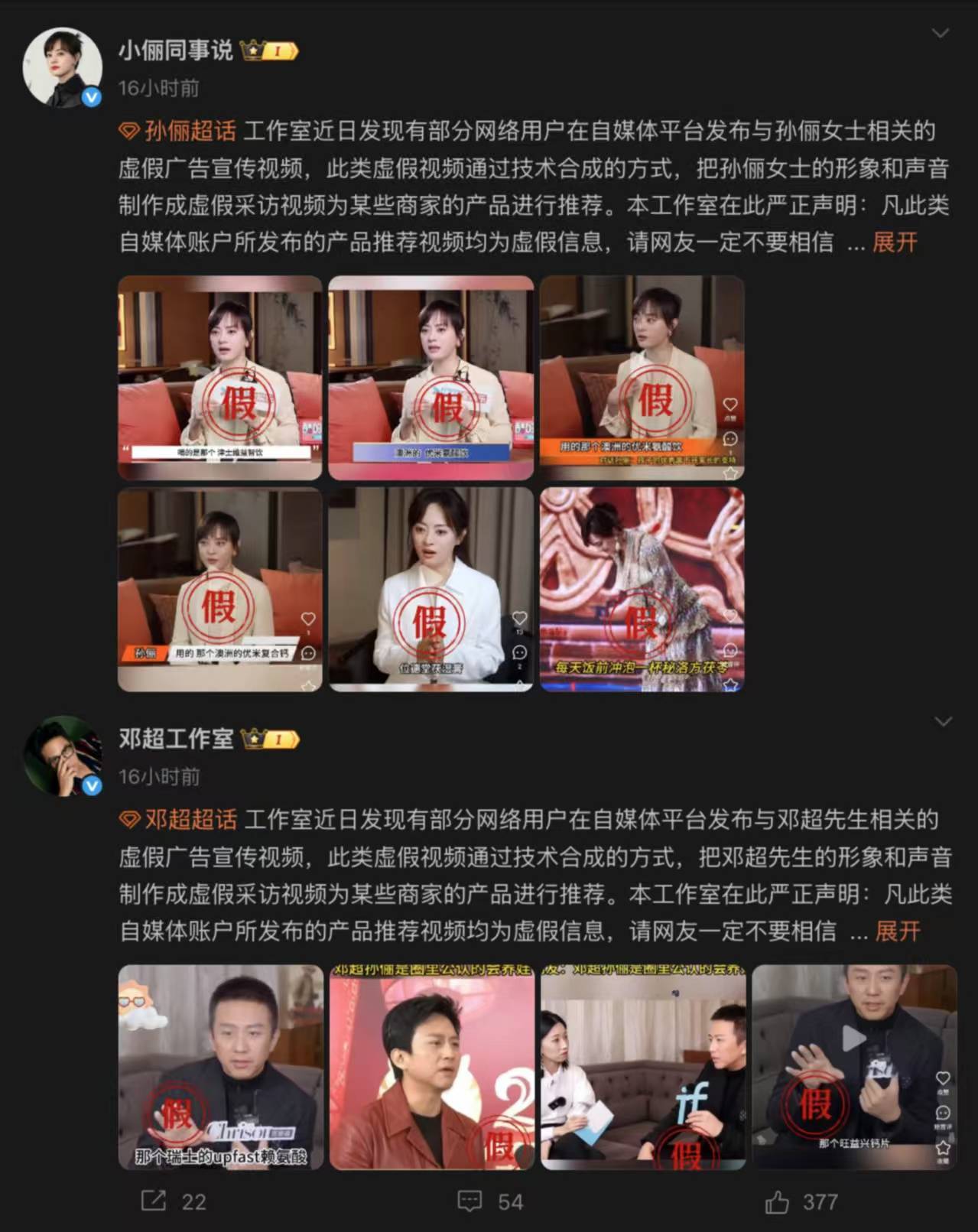
Task: Open the fake award-stage video thumbnail
Action: 642,593
